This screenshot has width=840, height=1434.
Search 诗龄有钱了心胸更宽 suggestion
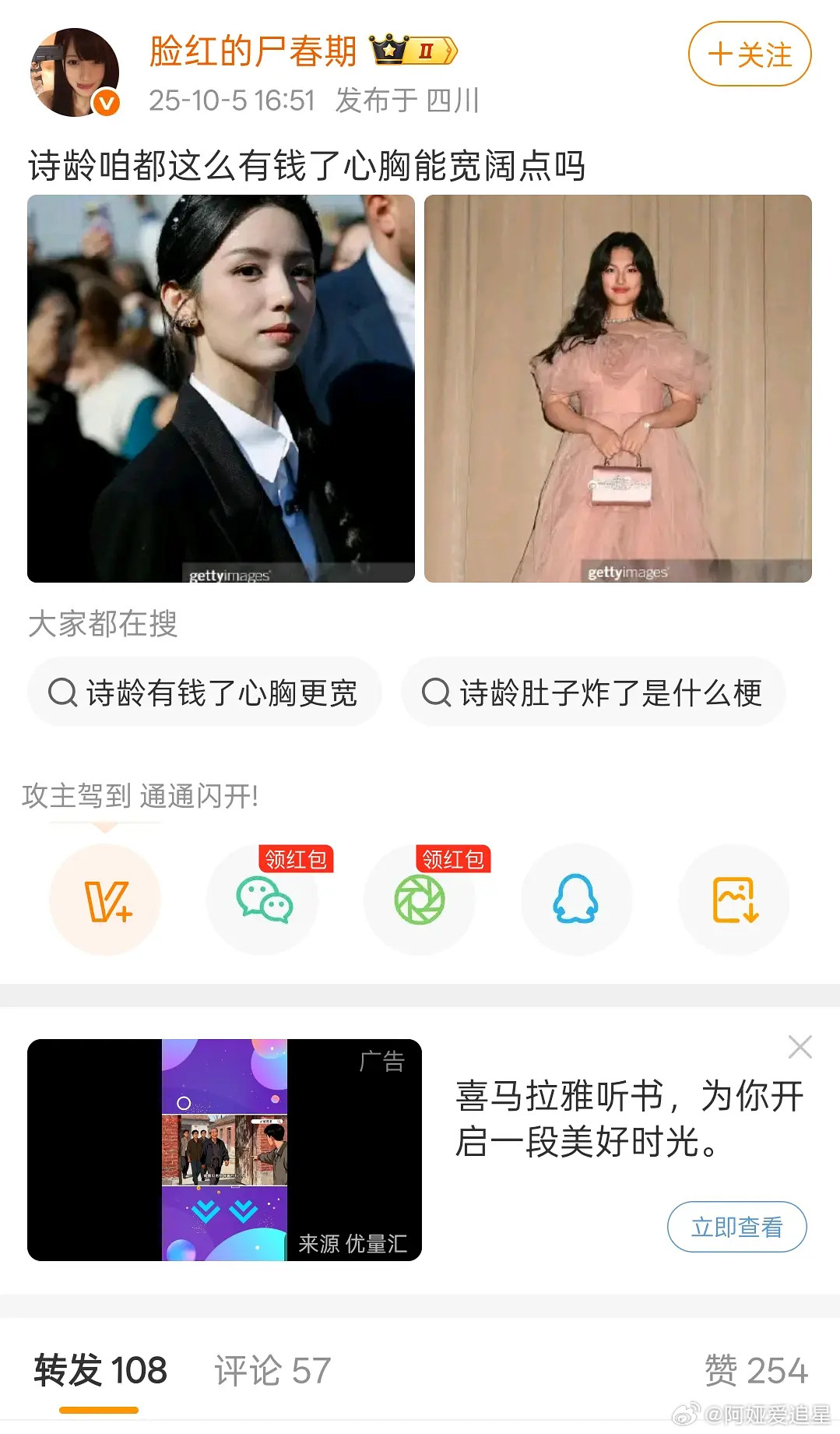pyautogui.click(x=205, y=692)
